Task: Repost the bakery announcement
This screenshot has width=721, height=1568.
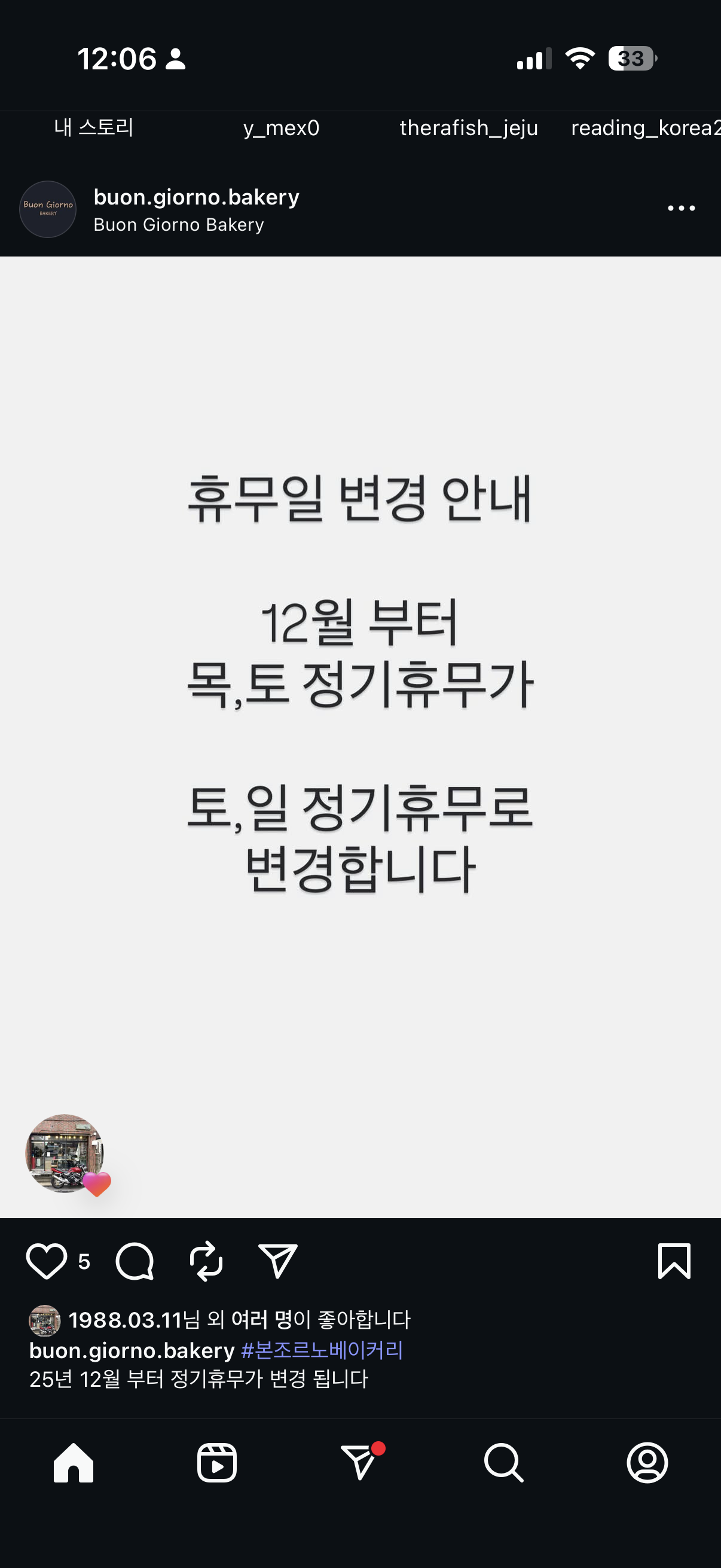Action: 206,1261
